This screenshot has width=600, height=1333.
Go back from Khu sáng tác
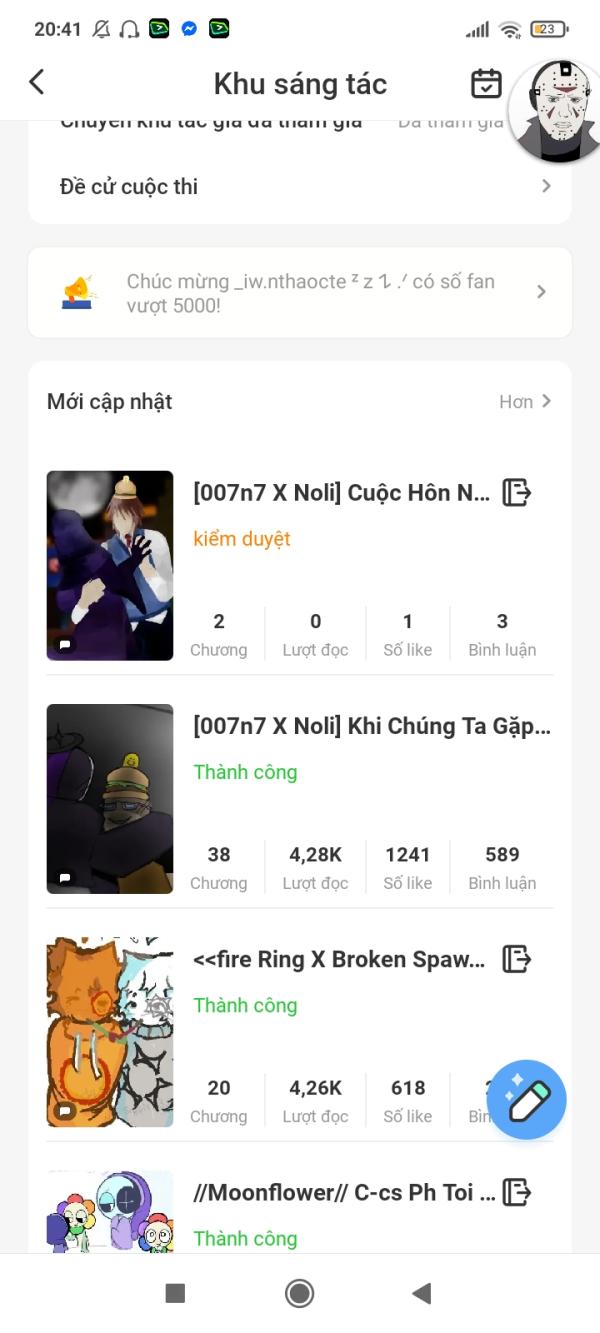click(37, 82)
